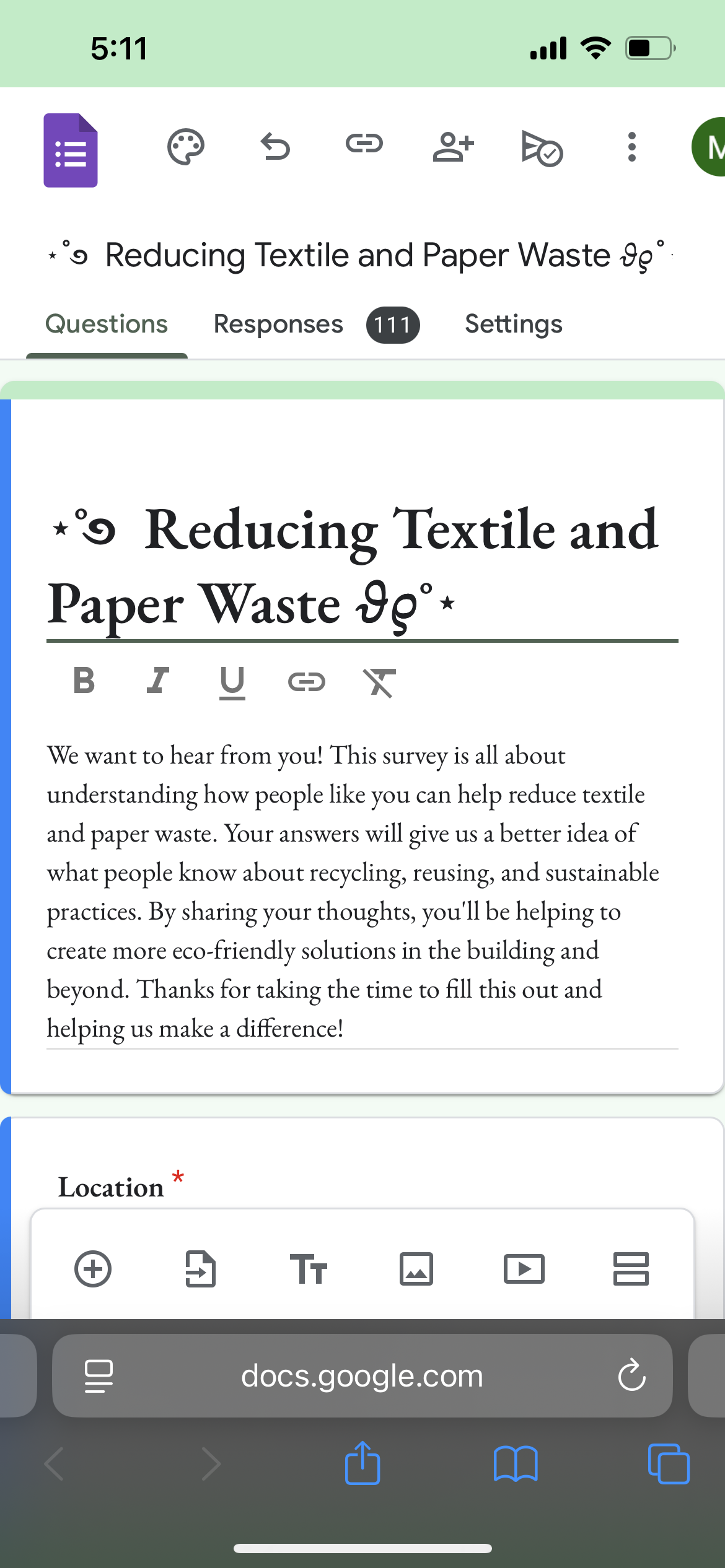Viewport: 725px width, 1568px height.
Task: Open the form Settings tab
Action: (512, 324)
